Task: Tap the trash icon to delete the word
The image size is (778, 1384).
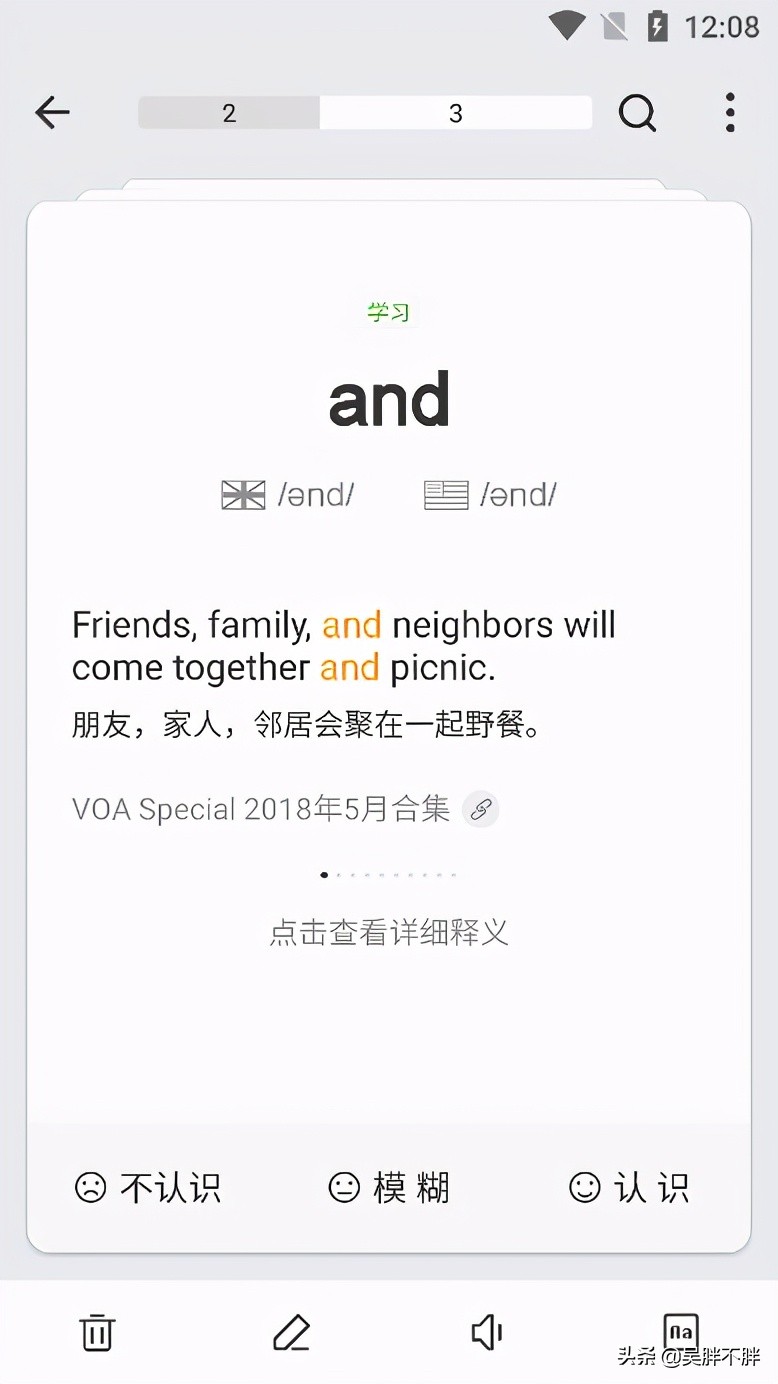Action: click(x=96, y=1333)
